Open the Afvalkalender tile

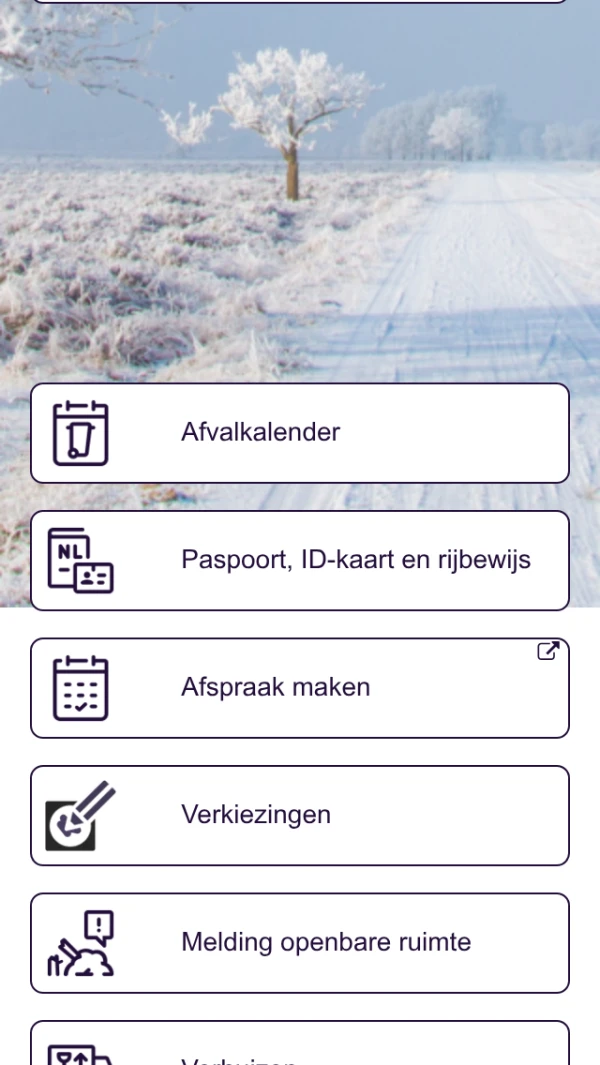[300, 433]
